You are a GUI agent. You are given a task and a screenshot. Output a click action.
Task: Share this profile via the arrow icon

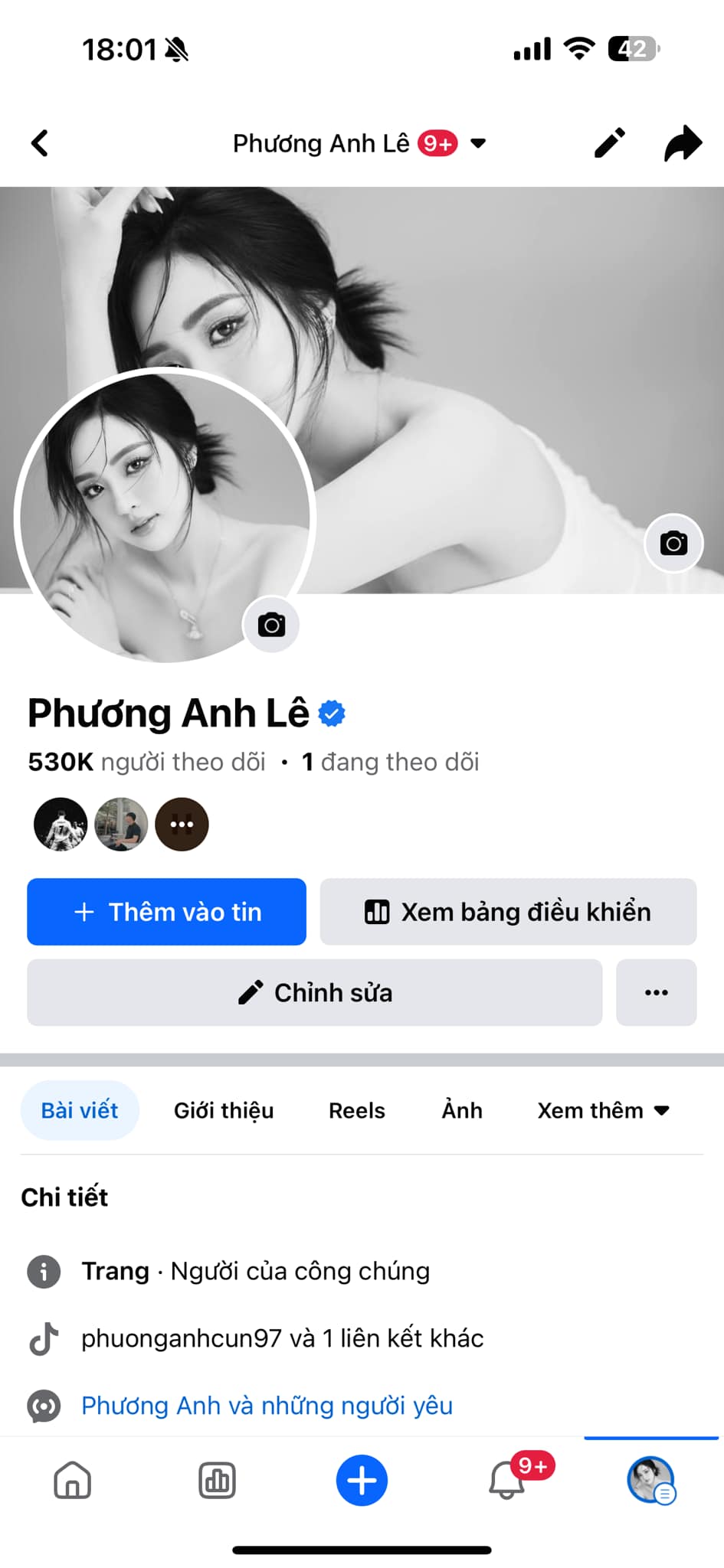click(x=683, y=143)
